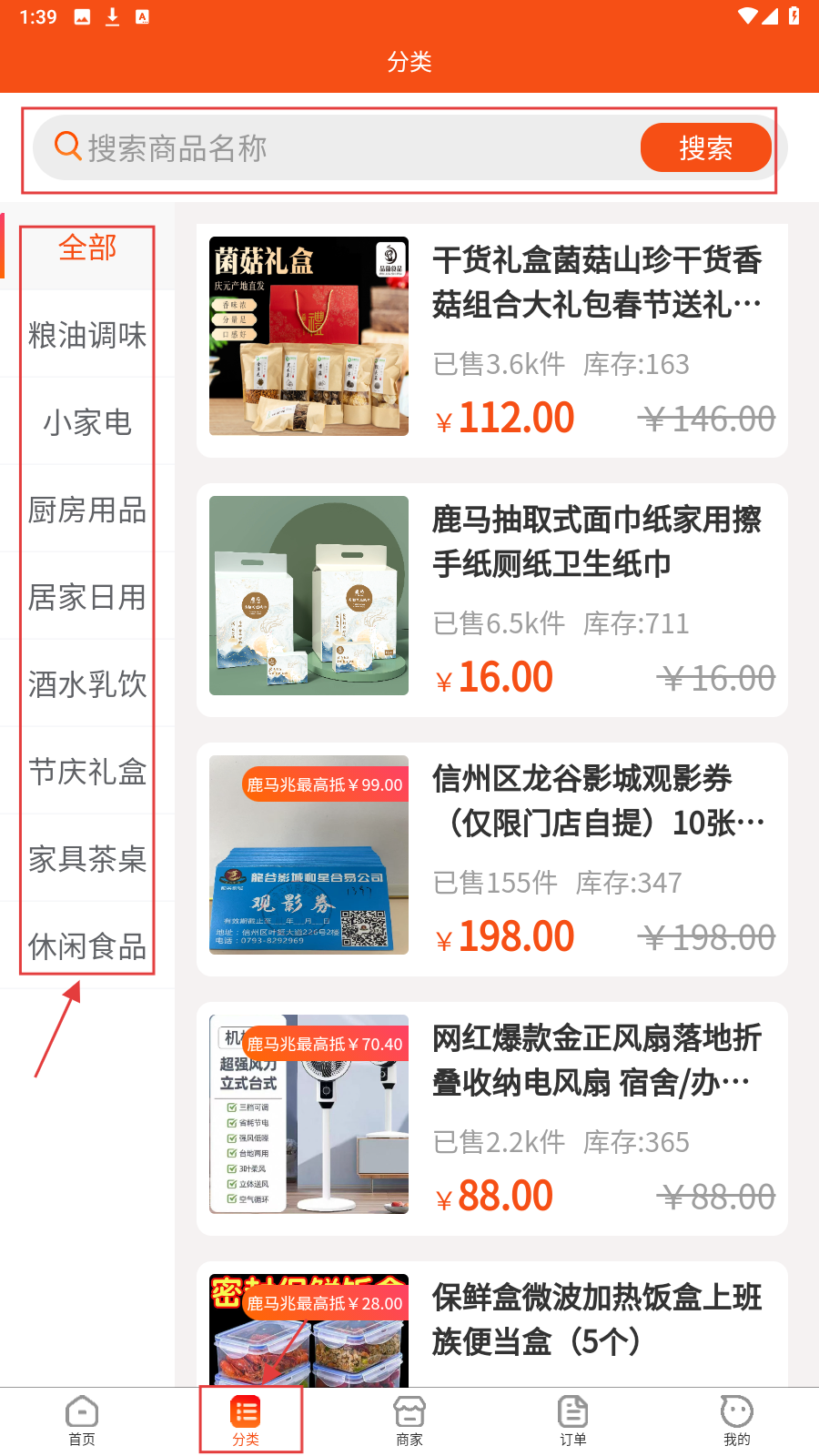Viewport: 819px width, 1456px height.
Task: Open 节庆礼盒 category
Action: [87, 772]
